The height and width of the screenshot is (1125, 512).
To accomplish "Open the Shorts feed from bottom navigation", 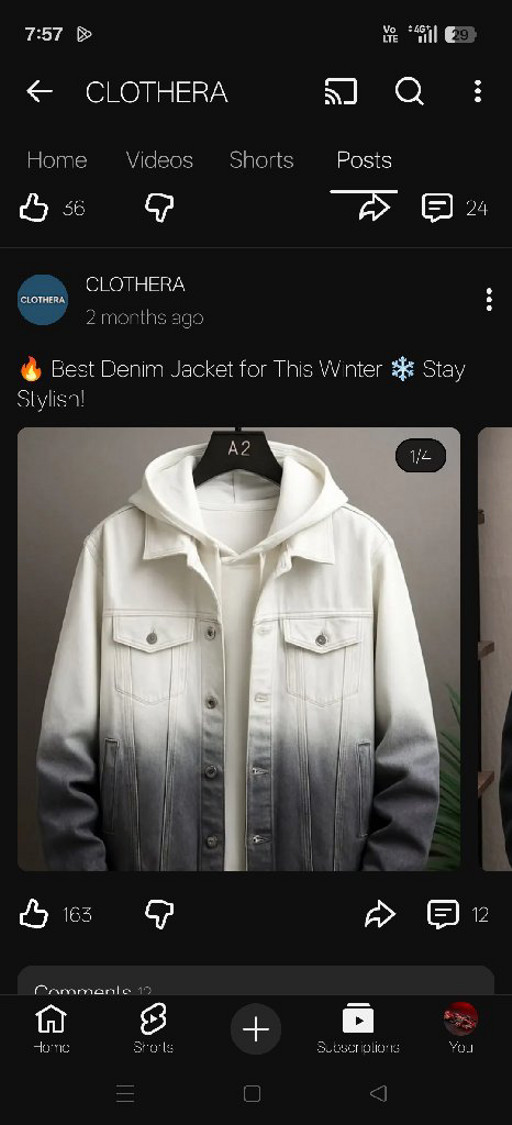I will pyautogui.click(x=153, y=1029).
